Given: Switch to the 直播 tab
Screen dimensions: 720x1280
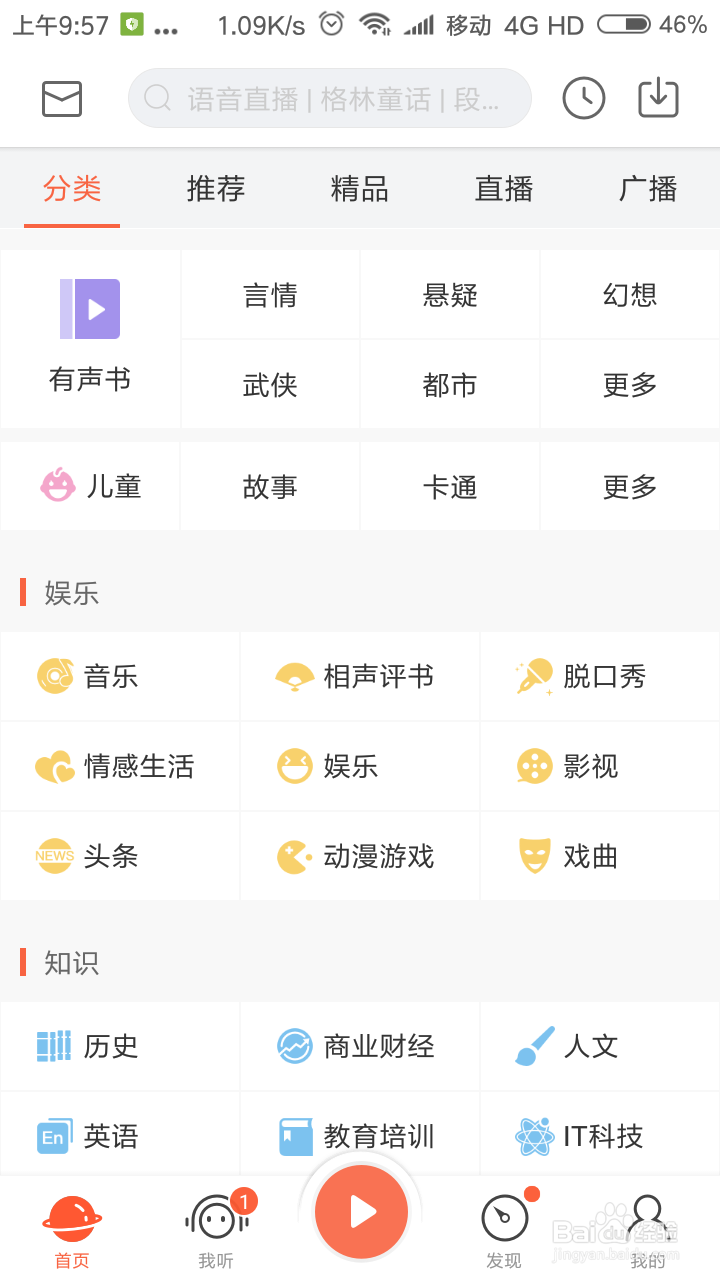Looking at the screenshot, I should (x=504, y=188).
